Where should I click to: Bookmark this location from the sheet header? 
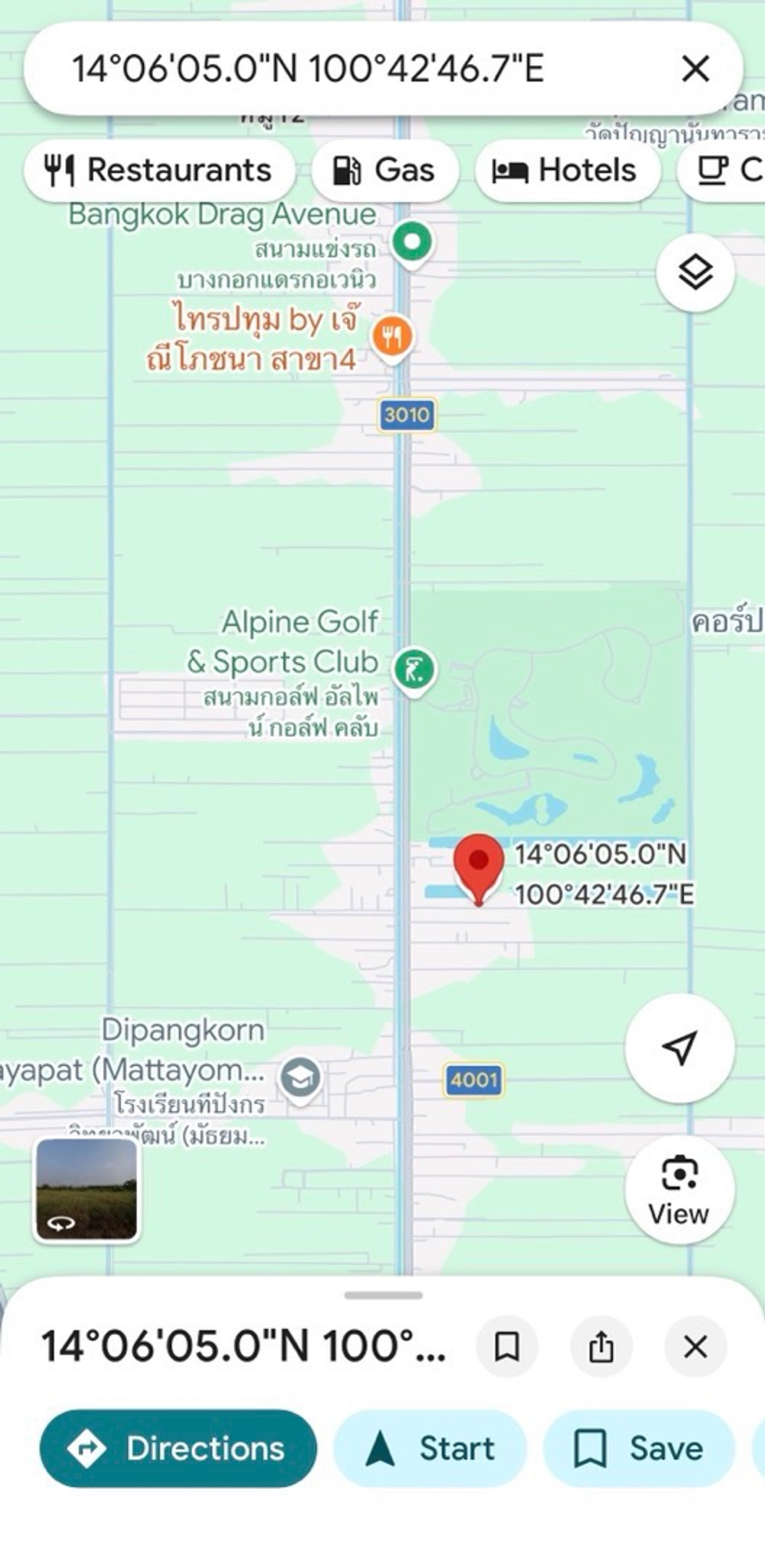click(507, 1347)
